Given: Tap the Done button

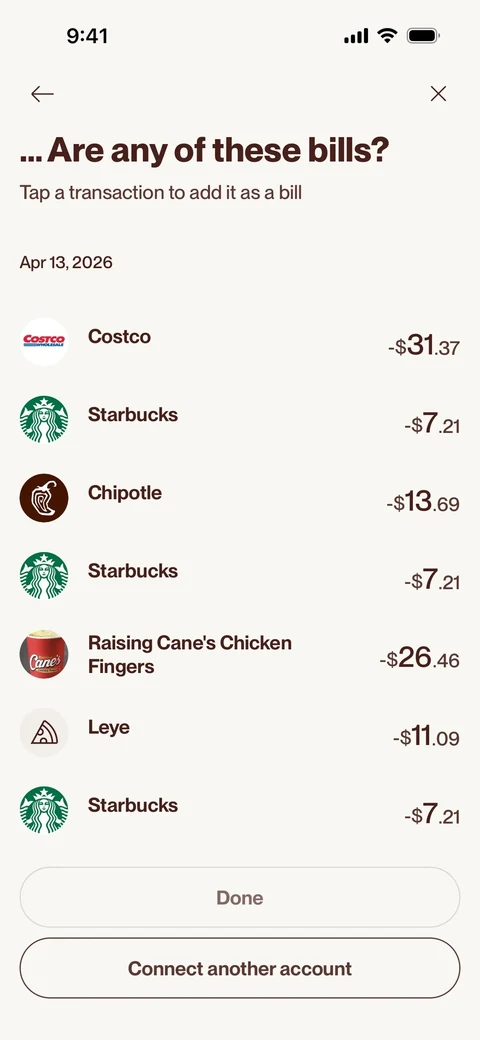Looking at the screenshot, I should [x=240, y=897].
